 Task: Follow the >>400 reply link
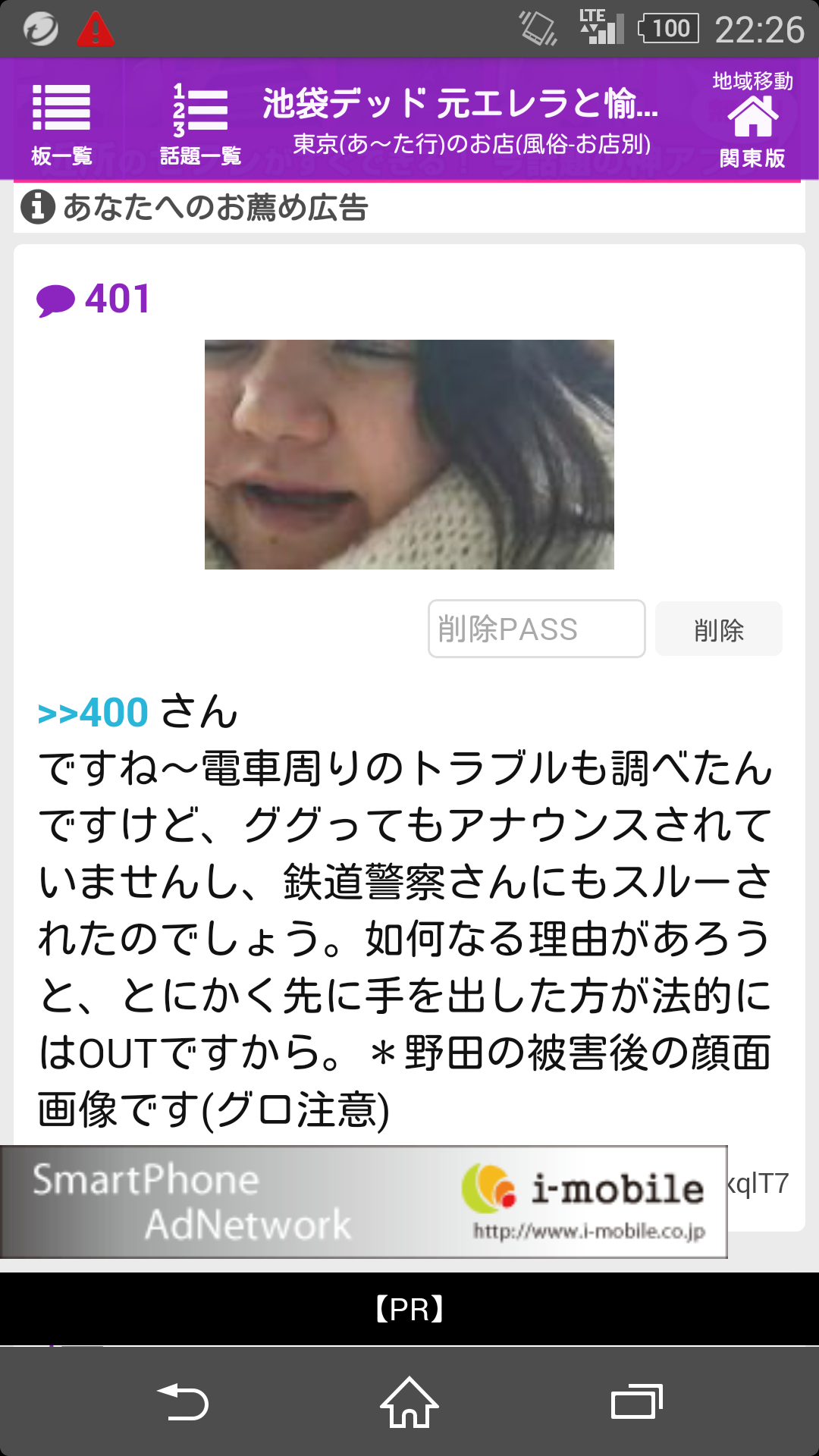[93, 712]
